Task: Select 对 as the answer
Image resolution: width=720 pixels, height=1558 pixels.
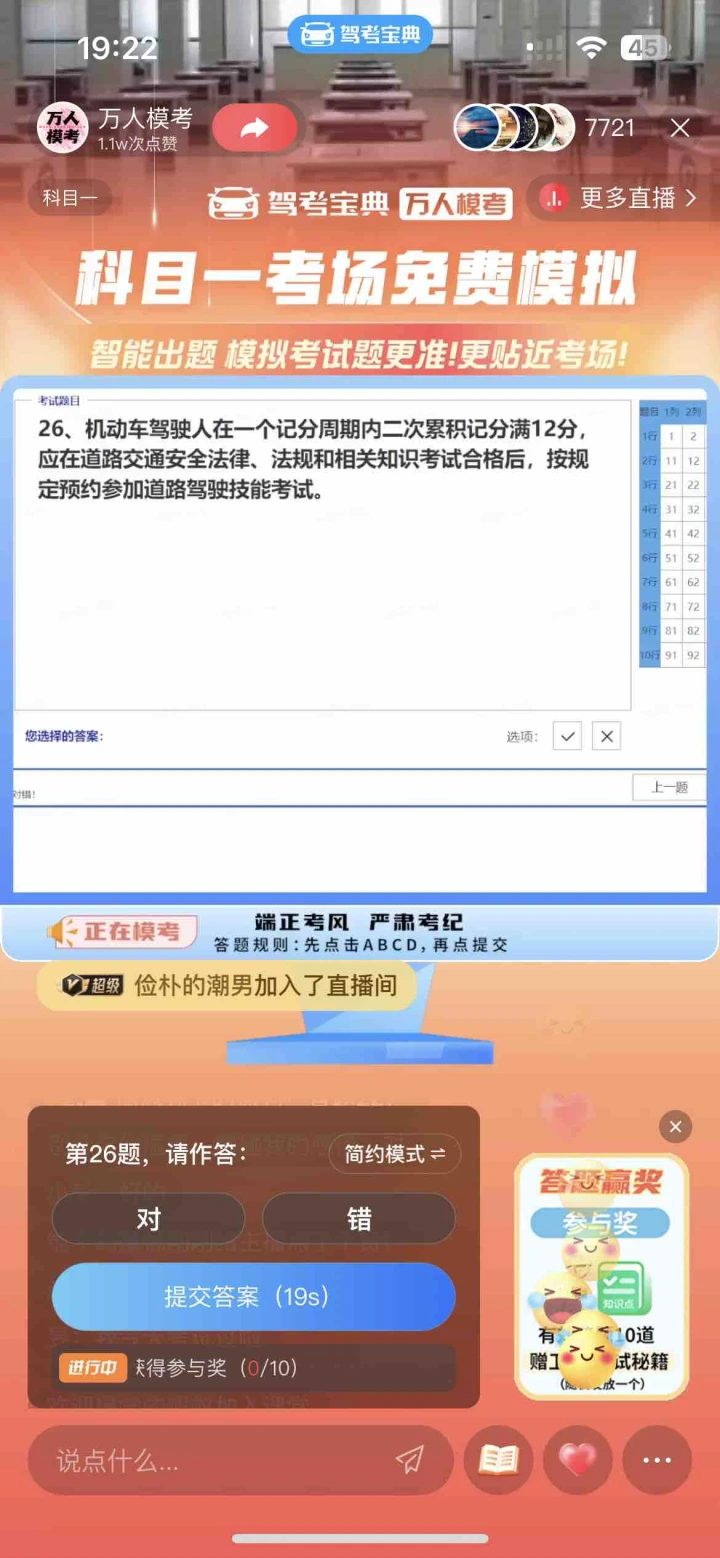Action: [x=148, y=1218]
